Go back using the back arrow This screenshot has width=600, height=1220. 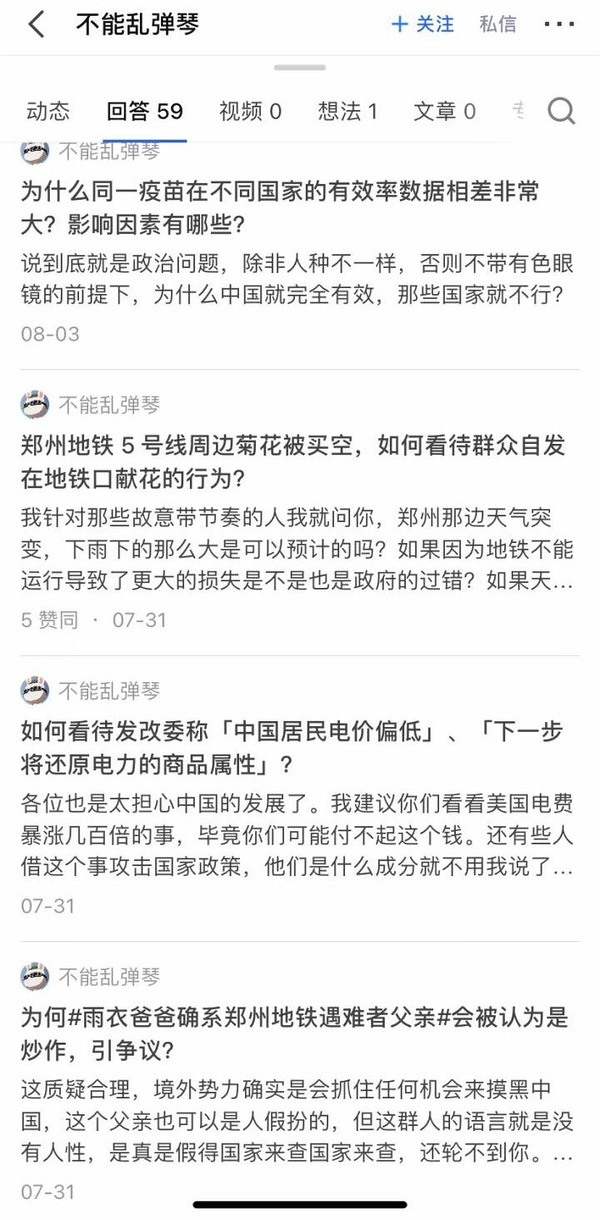[37, 25]
